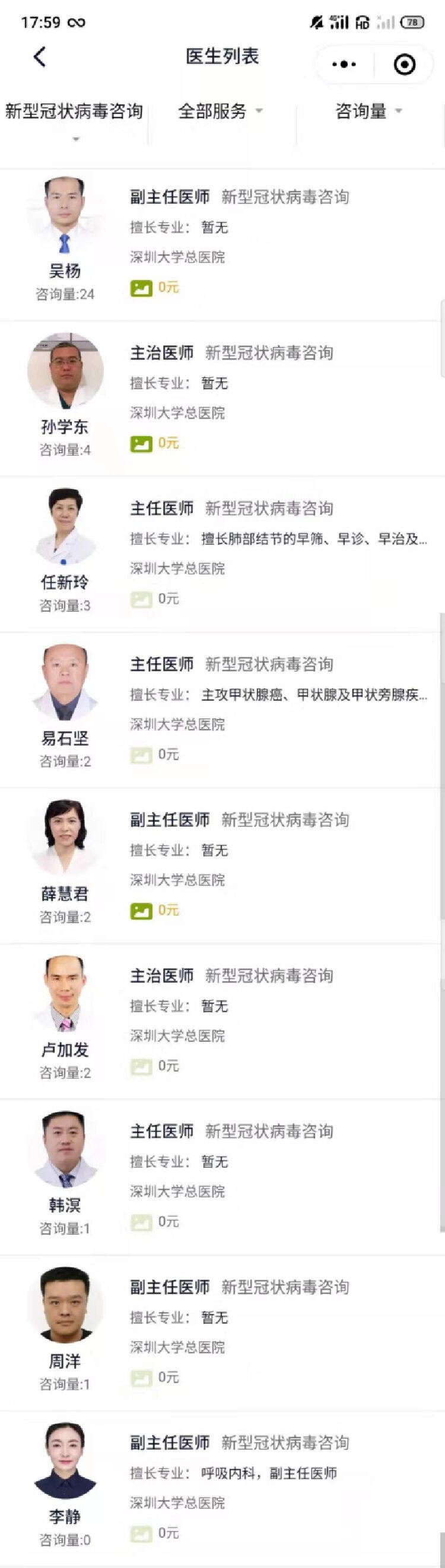Screen dimensions: 445x1568
Task: Open doctor 薛慧君's consultation row
Action: pyautogui.click(x=222, y=865)
